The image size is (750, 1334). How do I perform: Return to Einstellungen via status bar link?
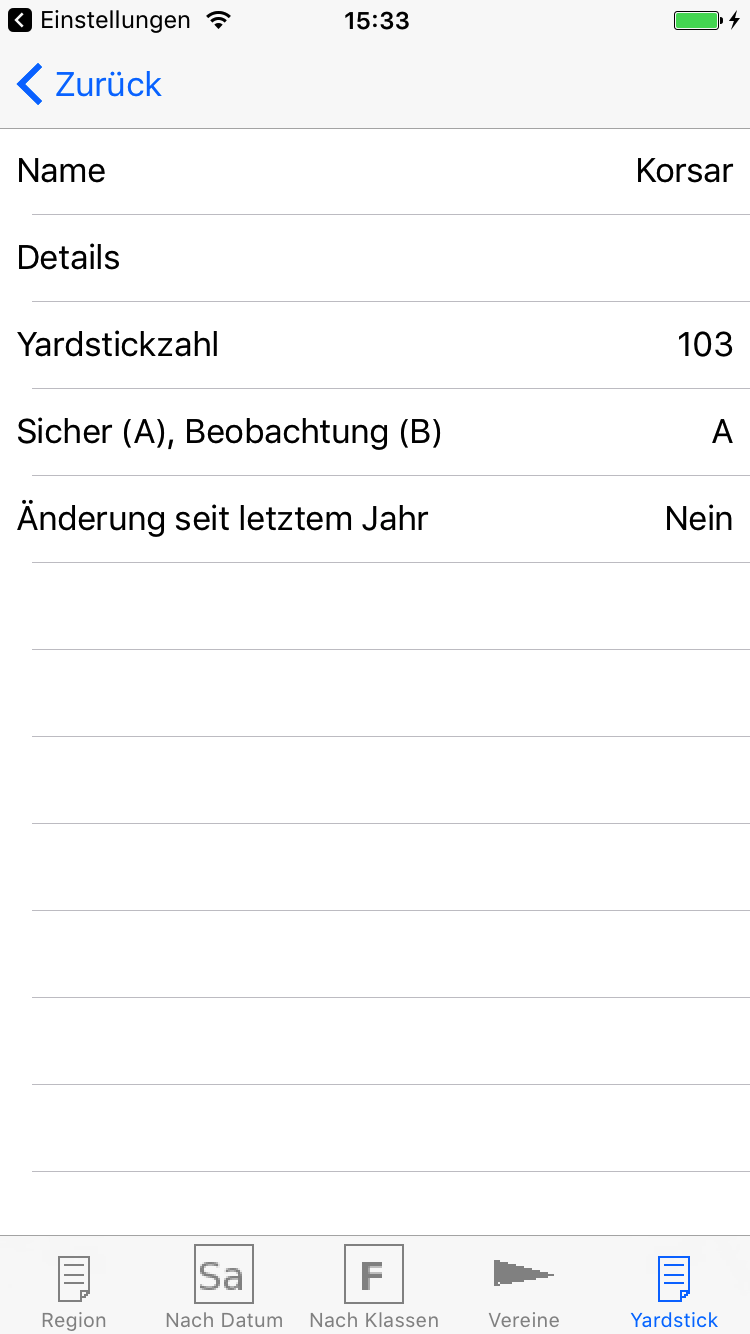(100, 20)
